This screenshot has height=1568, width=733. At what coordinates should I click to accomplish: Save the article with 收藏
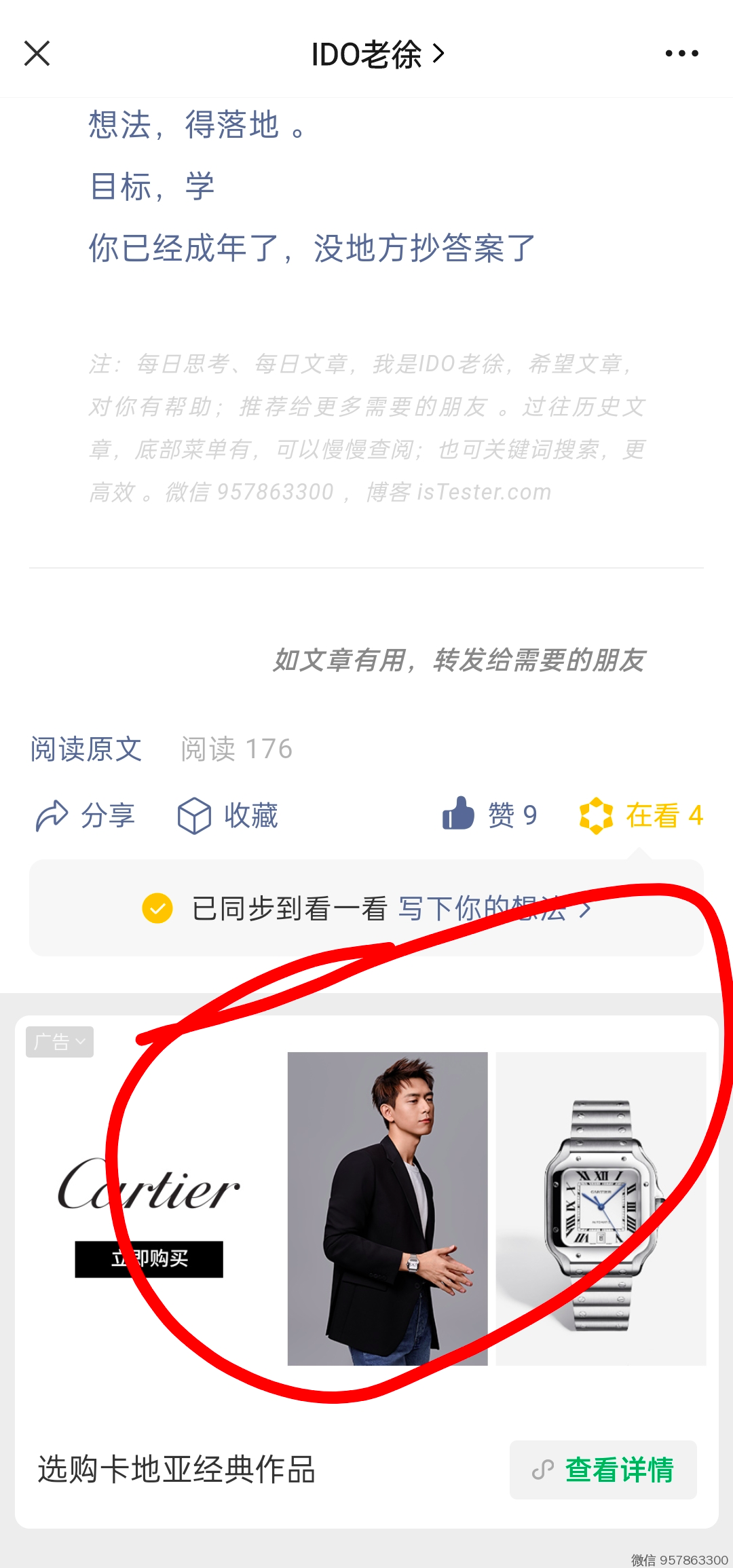click(x=228, y=815)
